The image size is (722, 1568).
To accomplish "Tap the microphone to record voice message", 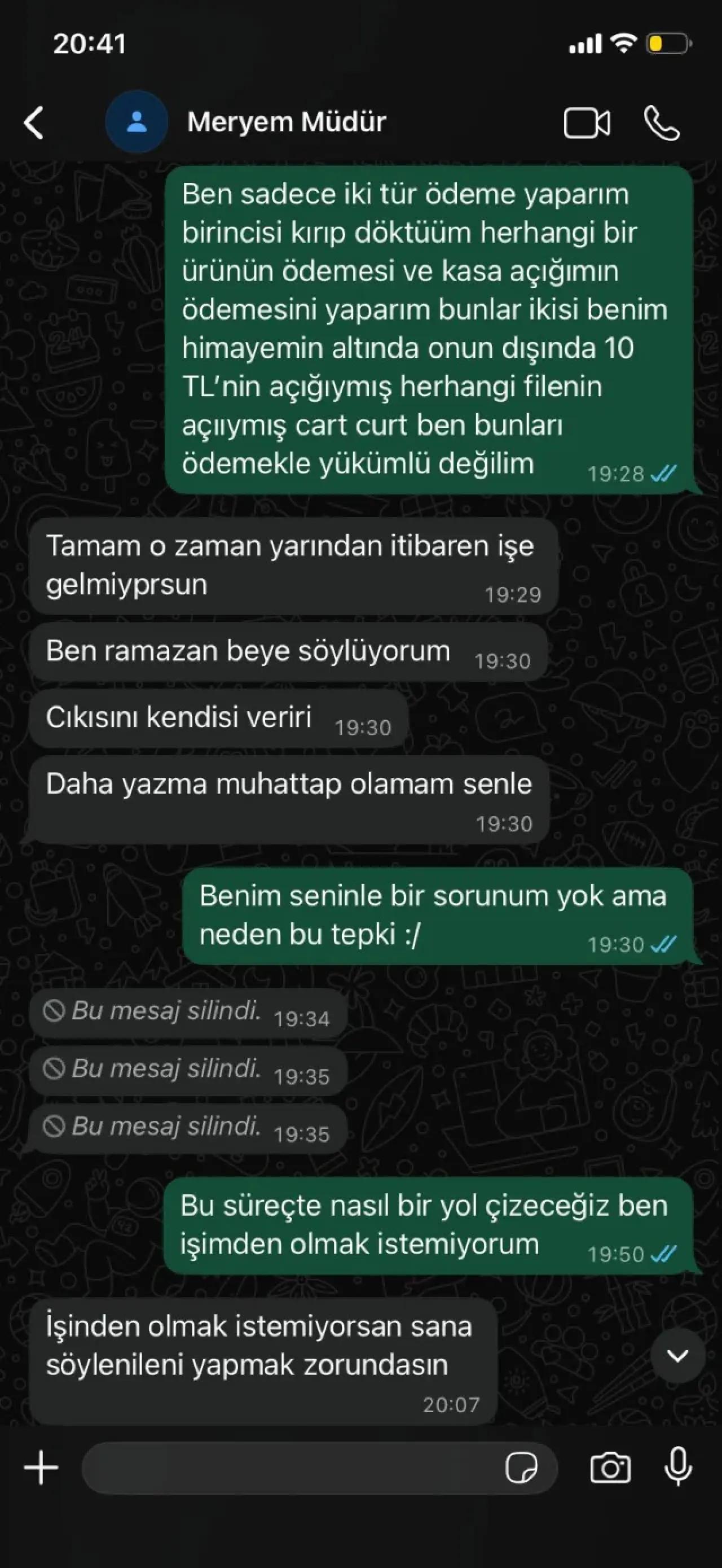I will click(x=677, y=1468).
